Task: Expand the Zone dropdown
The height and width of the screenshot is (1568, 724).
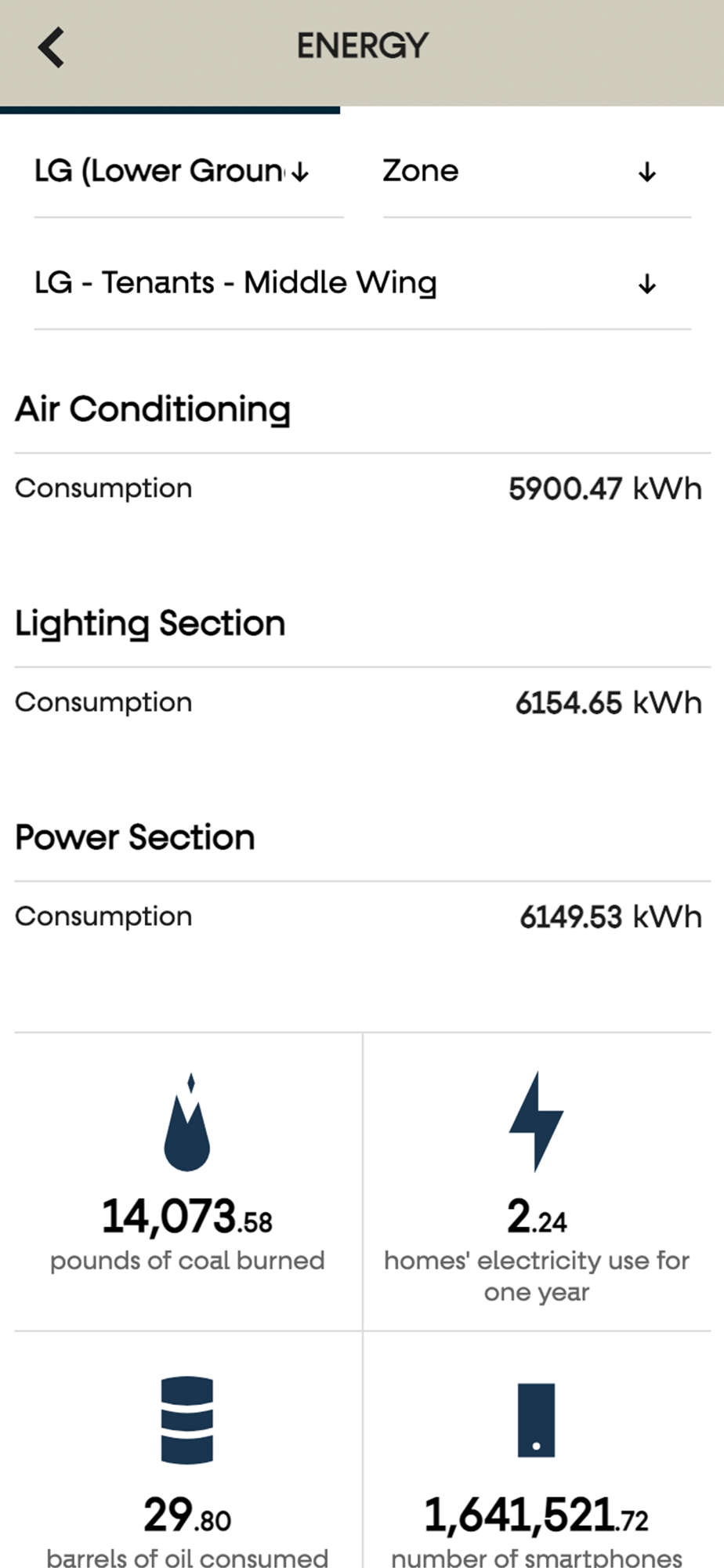Action: 537,172
